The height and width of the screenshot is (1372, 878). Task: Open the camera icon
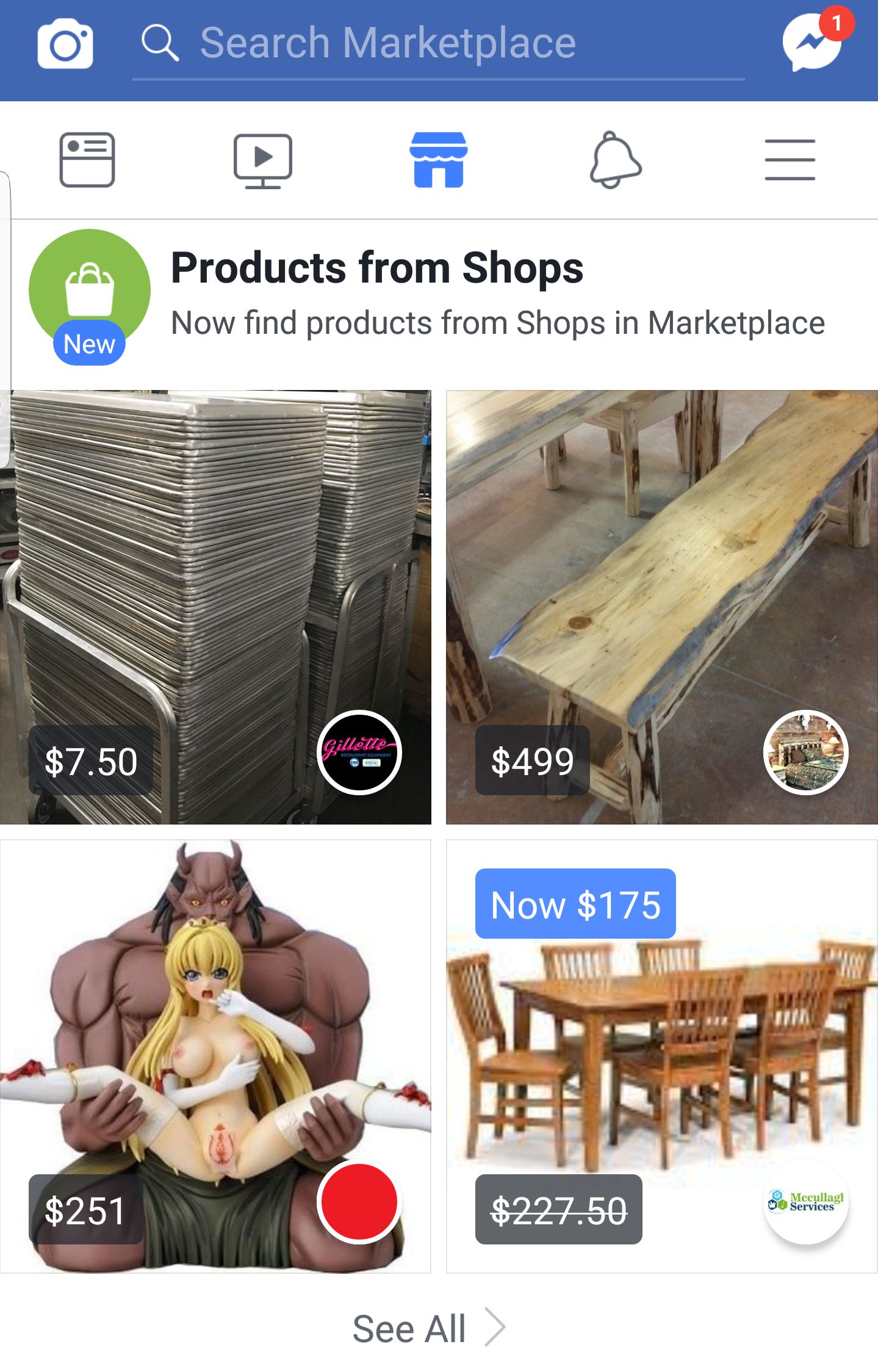point(65,44)
